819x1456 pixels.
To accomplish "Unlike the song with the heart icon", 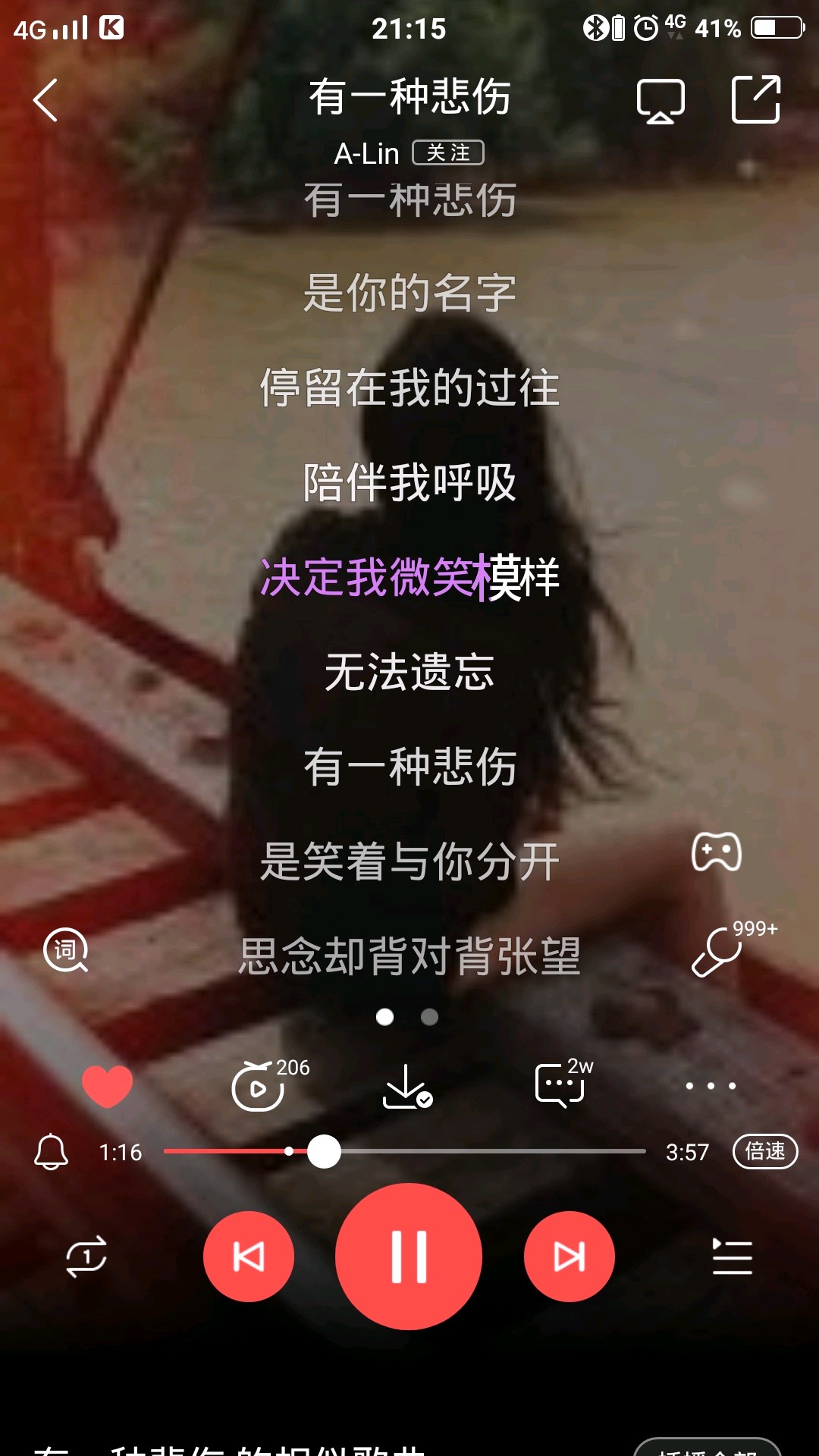I will tap(107, 1085).
